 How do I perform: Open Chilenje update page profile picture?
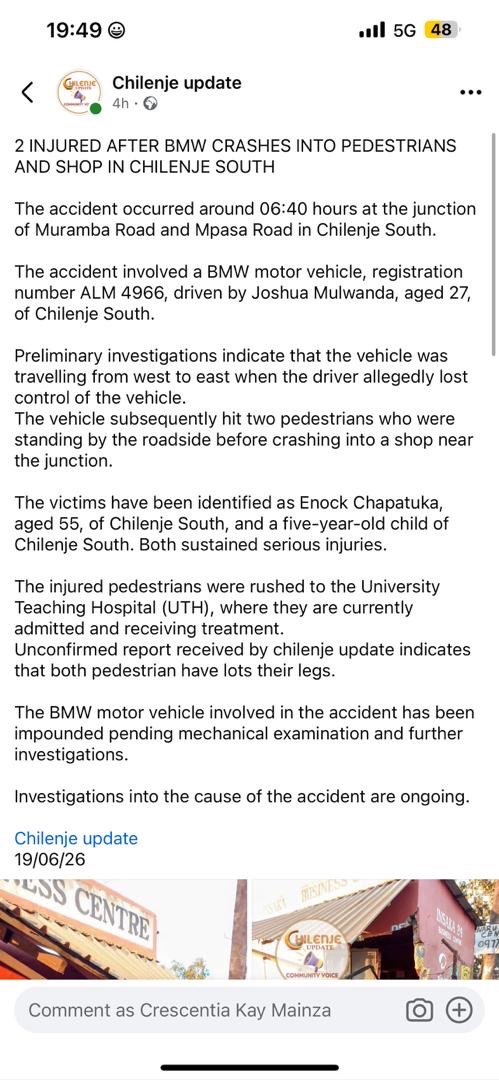click(x=79, y=93)
